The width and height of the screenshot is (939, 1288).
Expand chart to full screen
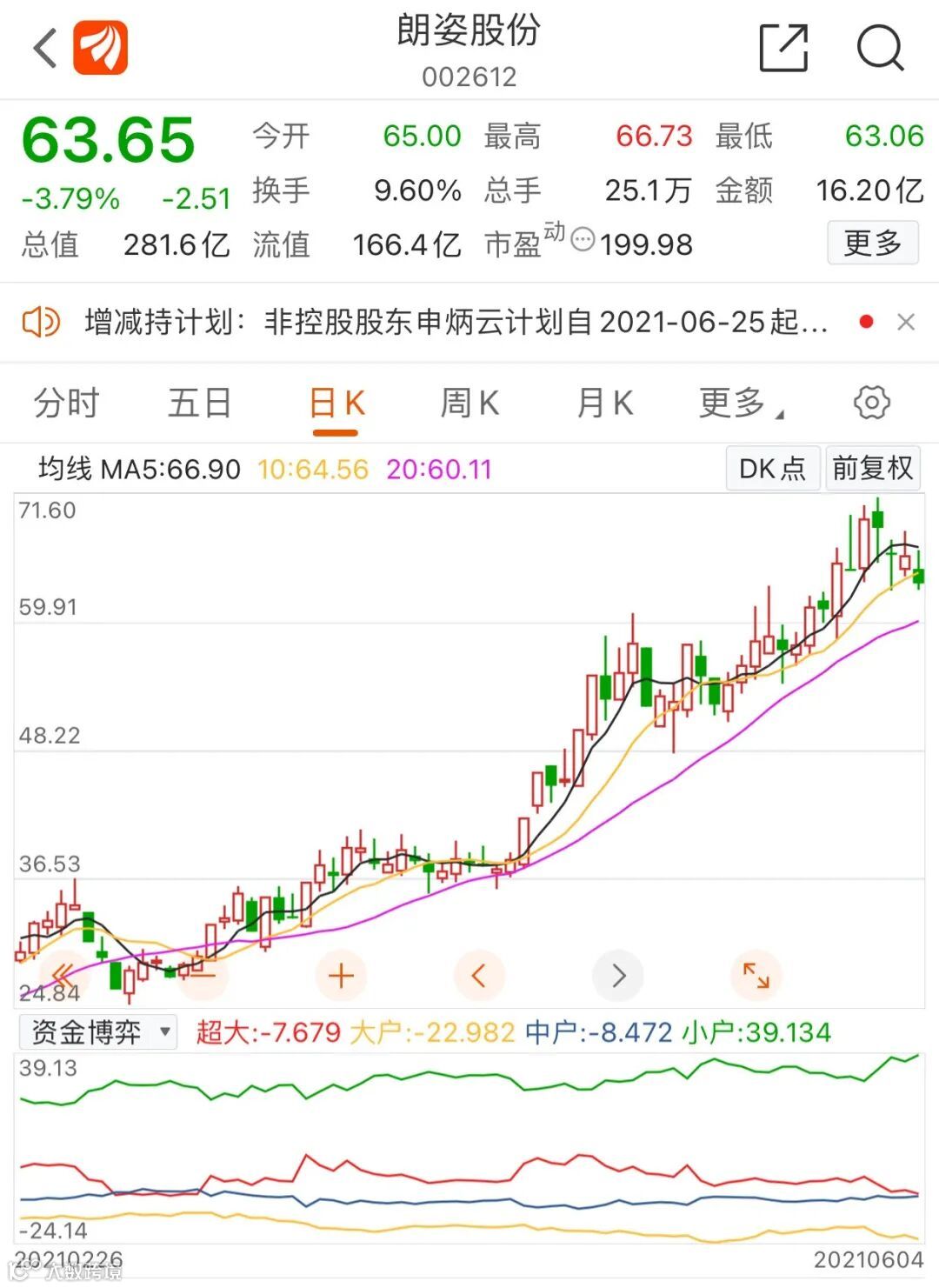[756, 976]
